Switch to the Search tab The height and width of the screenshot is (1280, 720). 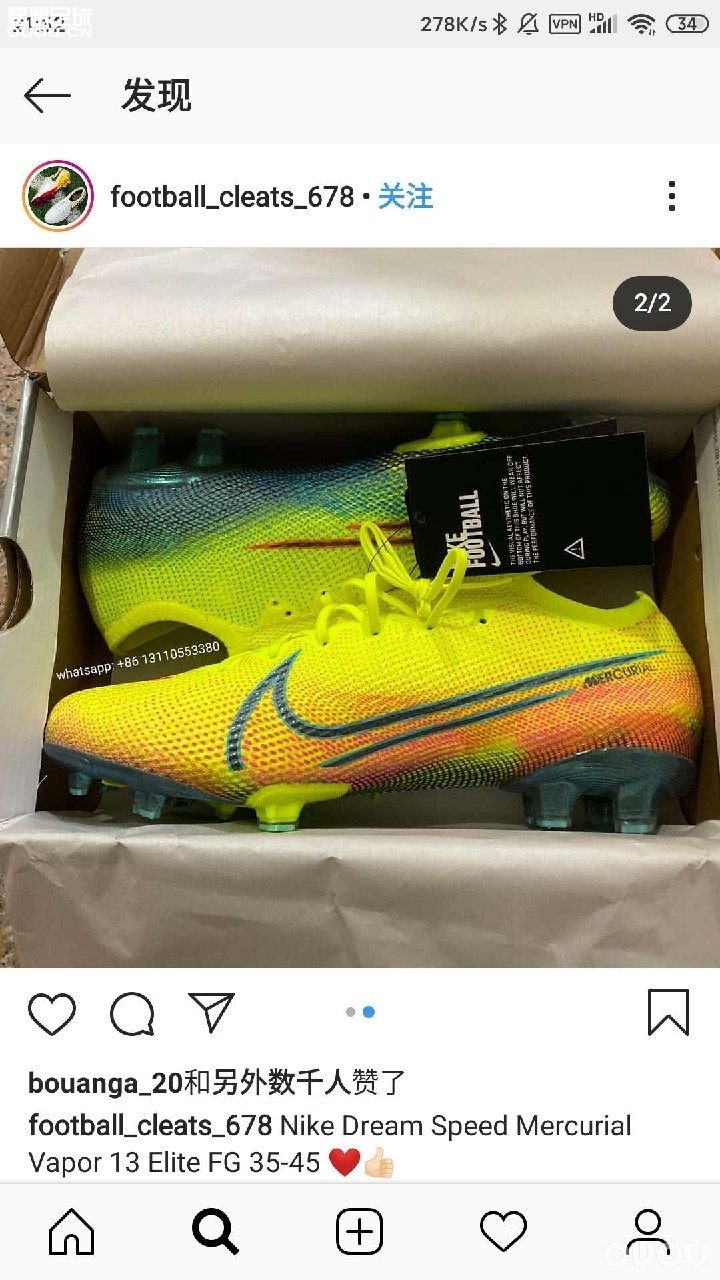point(215,1231)
